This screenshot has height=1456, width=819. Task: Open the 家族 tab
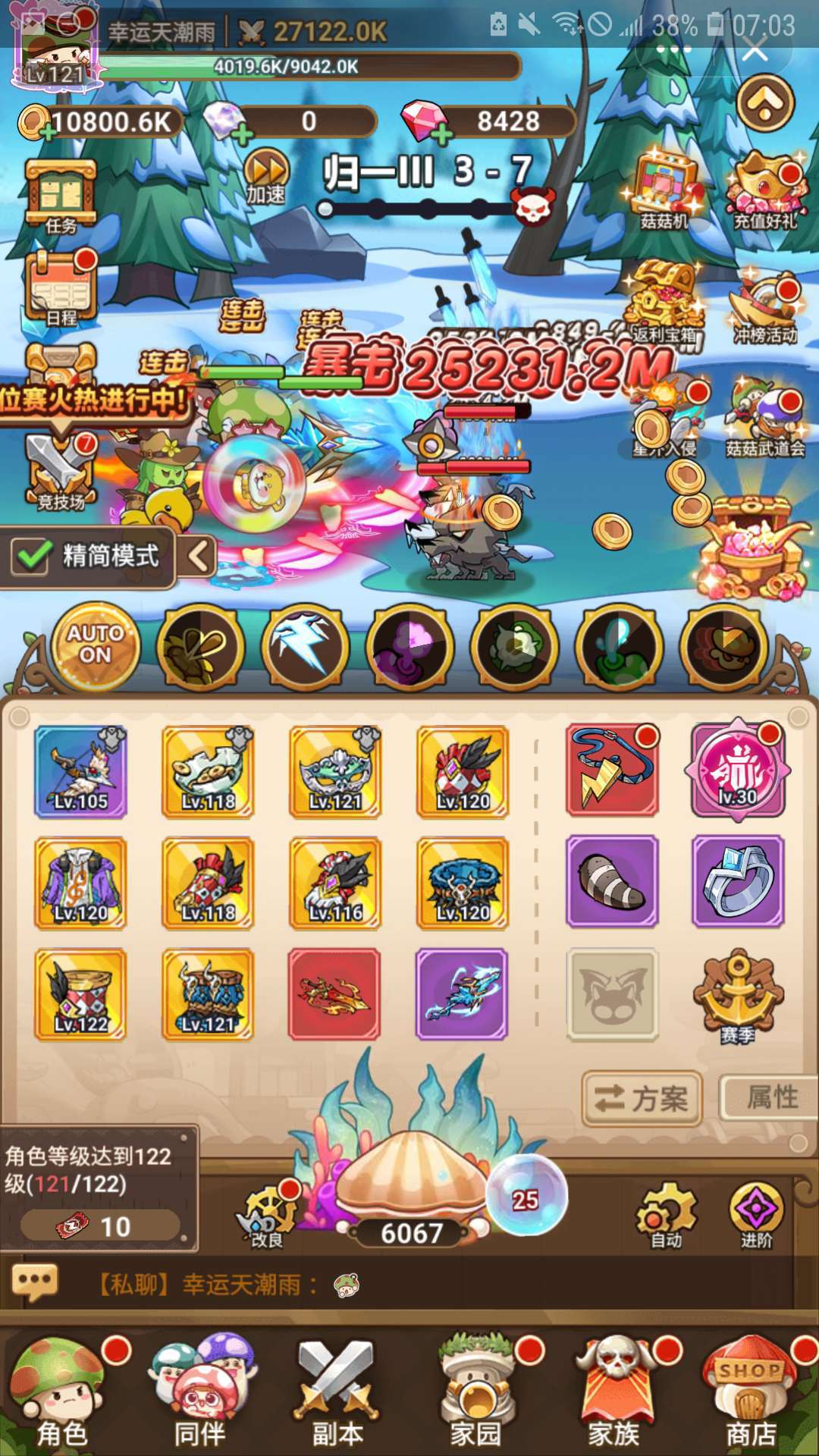[613, 1393]
